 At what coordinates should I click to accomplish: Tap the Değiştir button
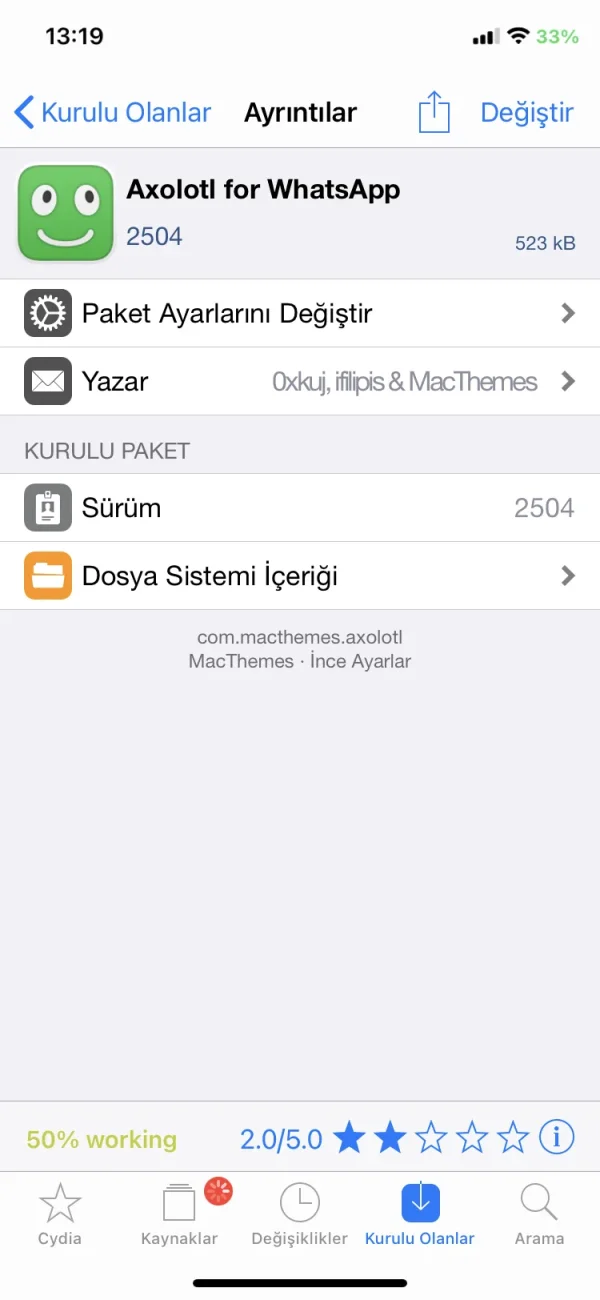pos(527,112)
